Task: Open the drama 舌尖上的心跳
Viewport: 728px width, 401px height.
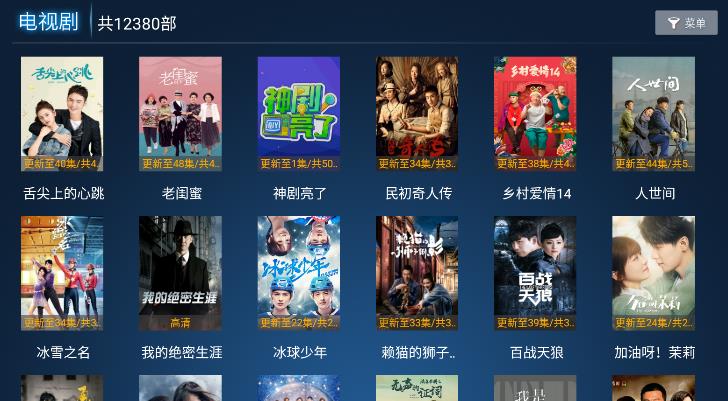Action: click(62, 114)
